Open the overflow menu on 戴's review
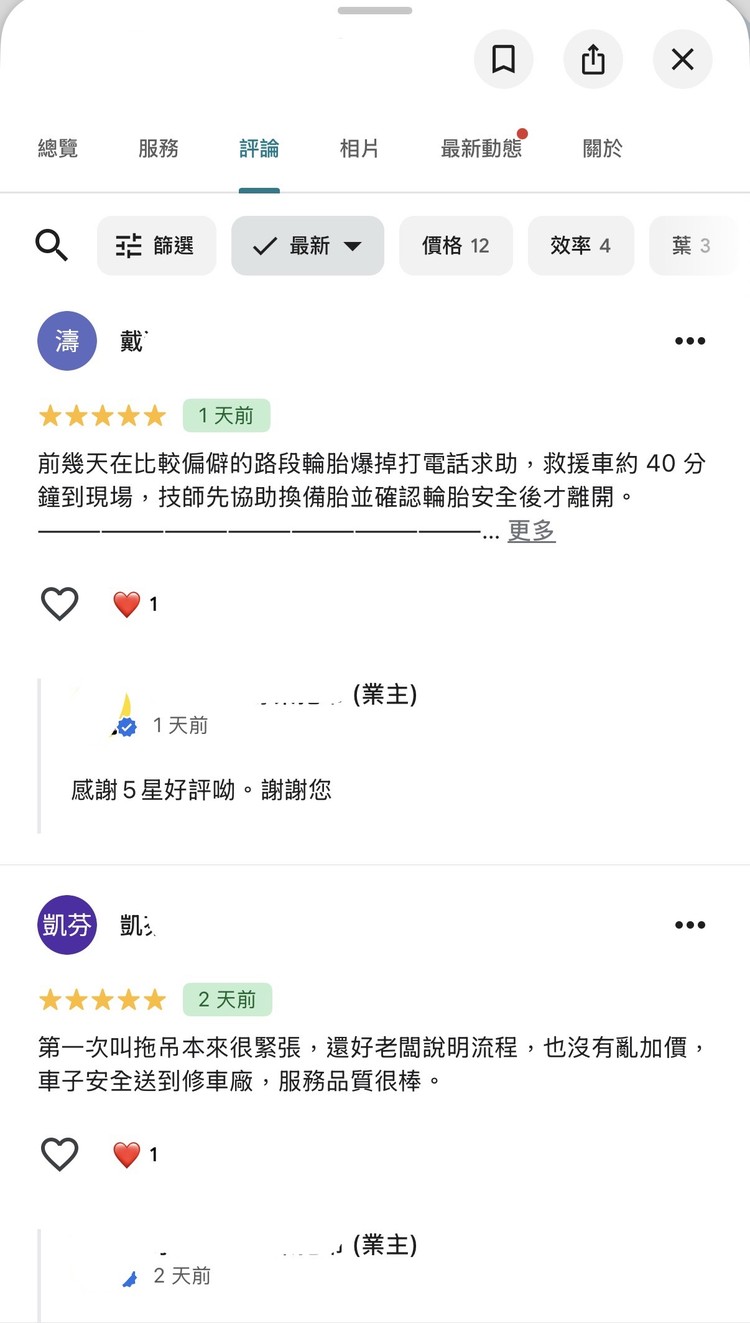 pyautogui.click(x=690, y=341)
